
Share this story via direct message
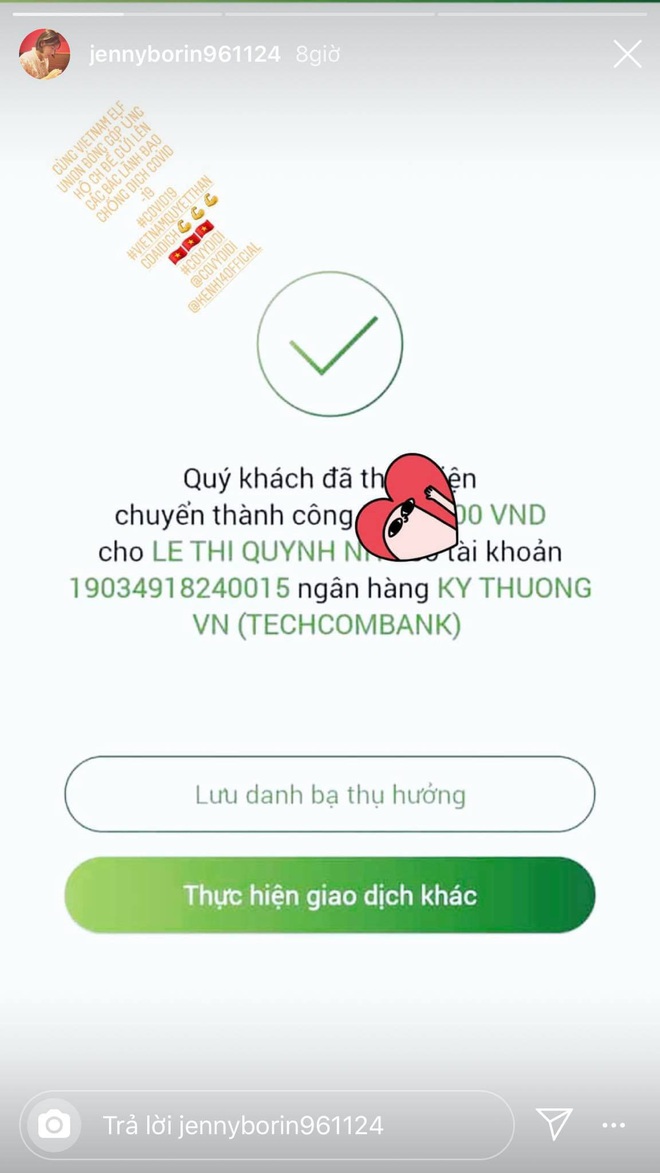pyautogui.click(x=554, y=1124)
